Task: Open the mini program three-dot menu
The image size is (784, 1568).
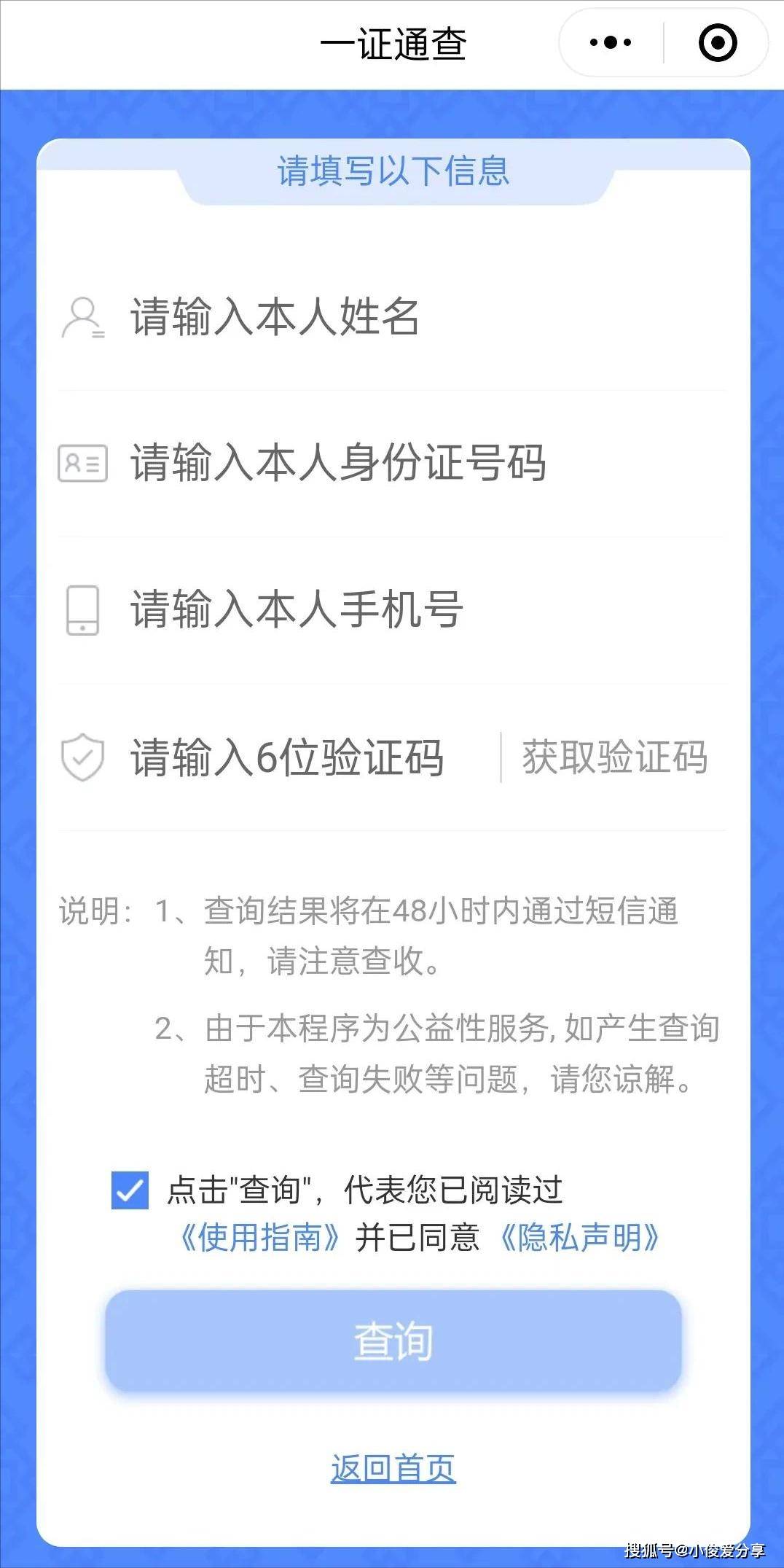Action: click(611, 43)
